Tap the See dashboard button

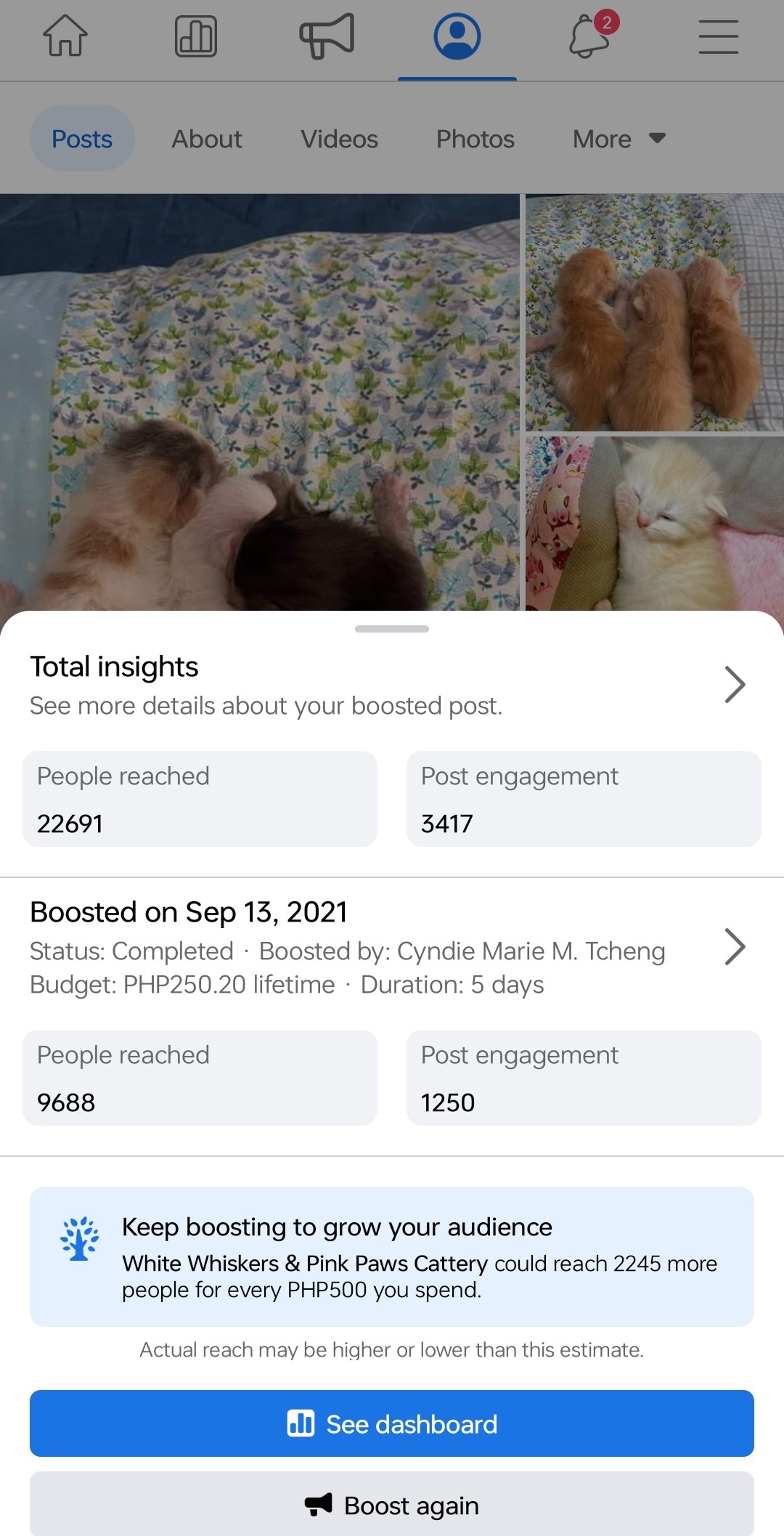coord(392,1423)
